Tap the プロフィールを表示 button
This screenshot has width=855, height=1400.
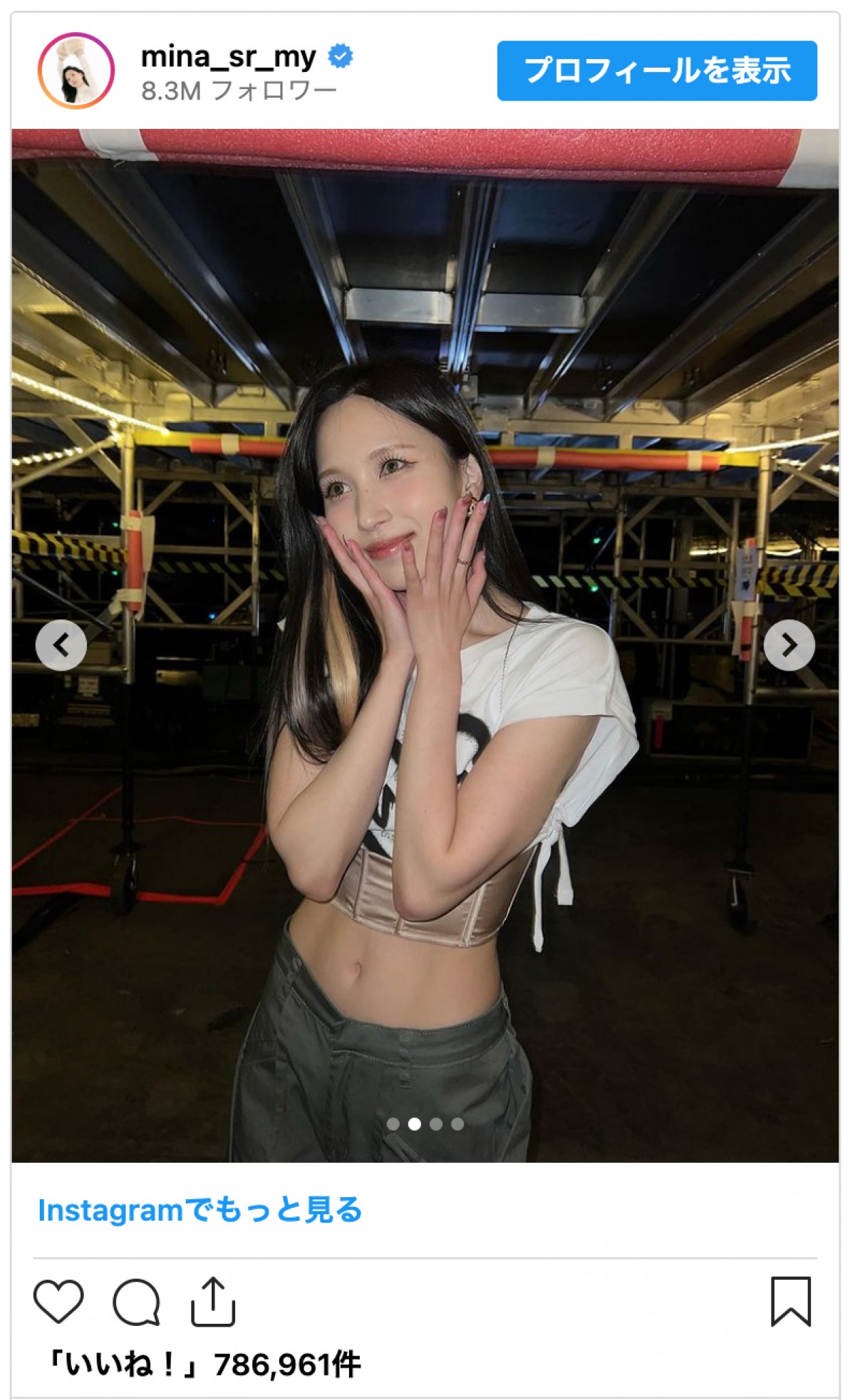pos(656,70)
